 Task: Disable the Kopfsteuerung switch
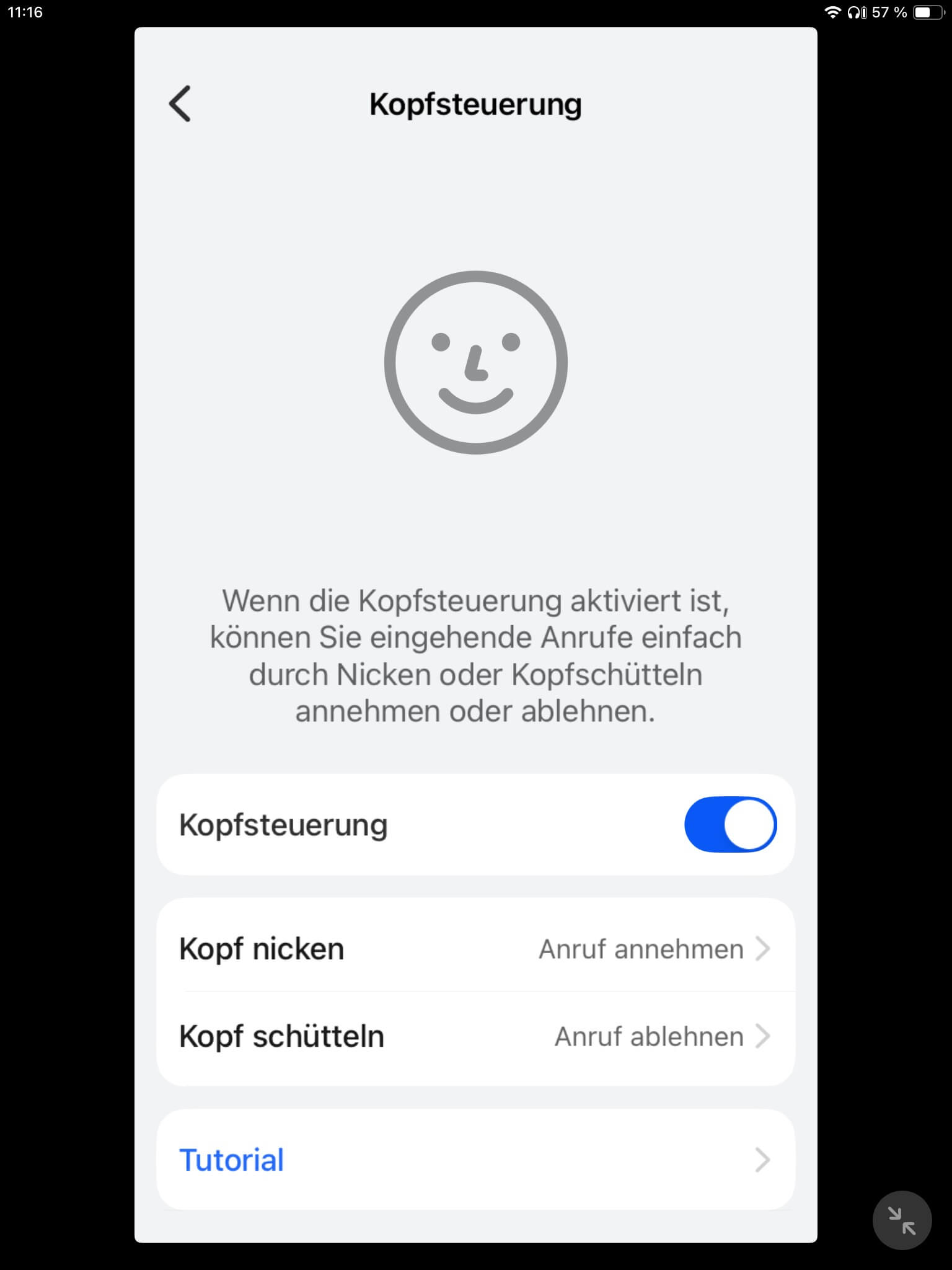click(x=729, y=825)
